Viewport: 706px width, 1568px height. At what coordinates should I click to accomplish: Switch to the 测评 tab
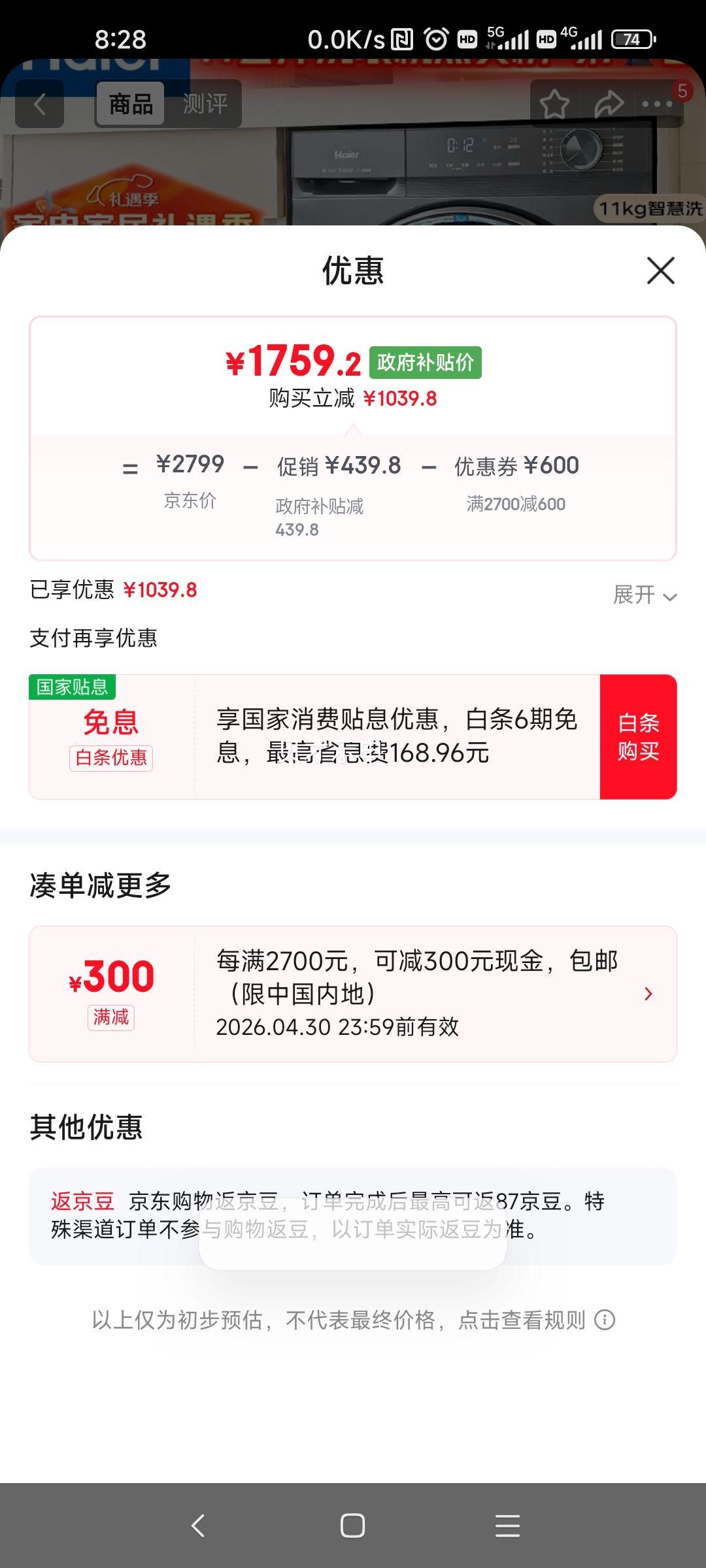(x=205, y=103)
